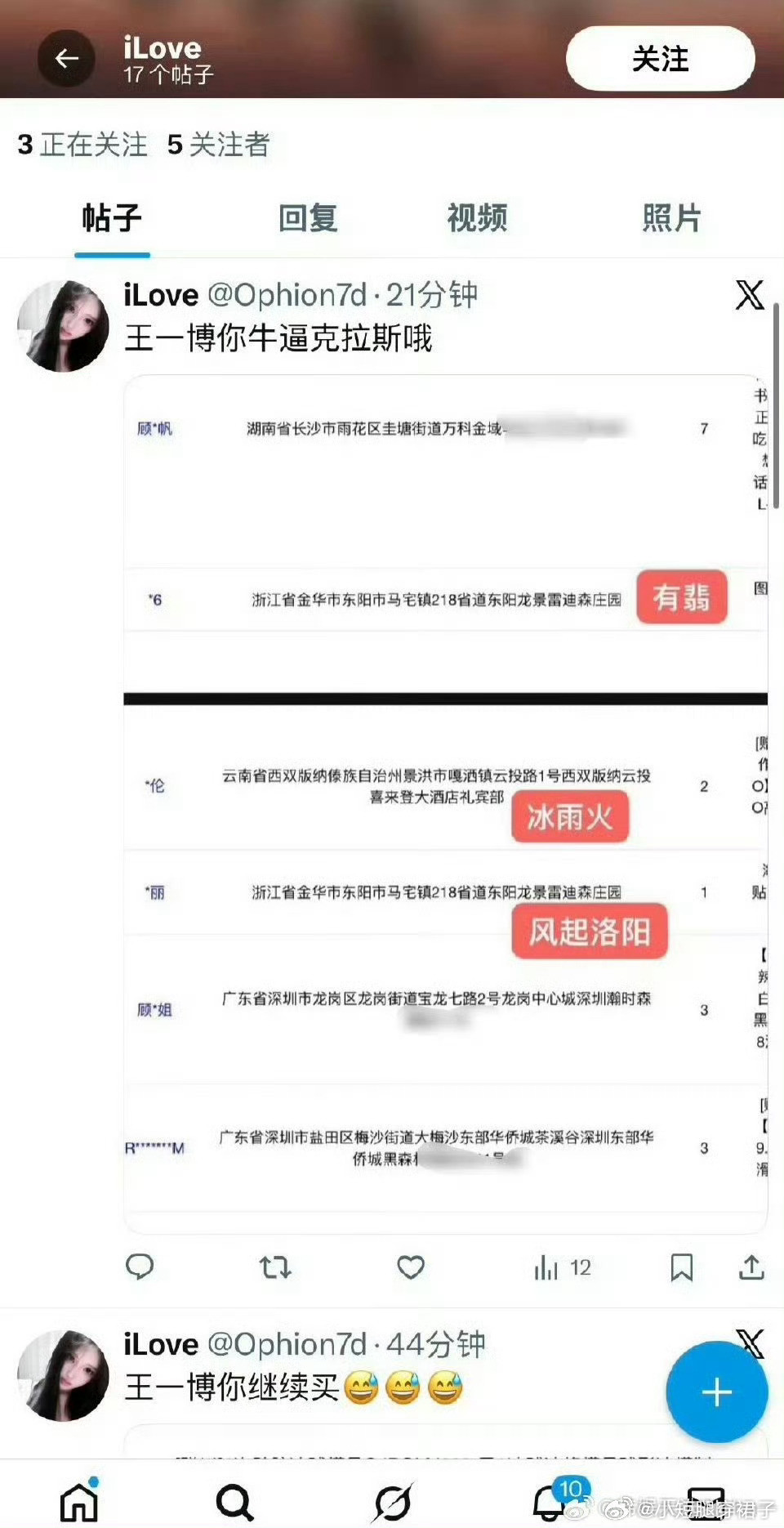The width and height of the screenshot is (784, 1528).
Task: Open notifications bell showing 10 alerts
Action: [x=549, y=1500]
